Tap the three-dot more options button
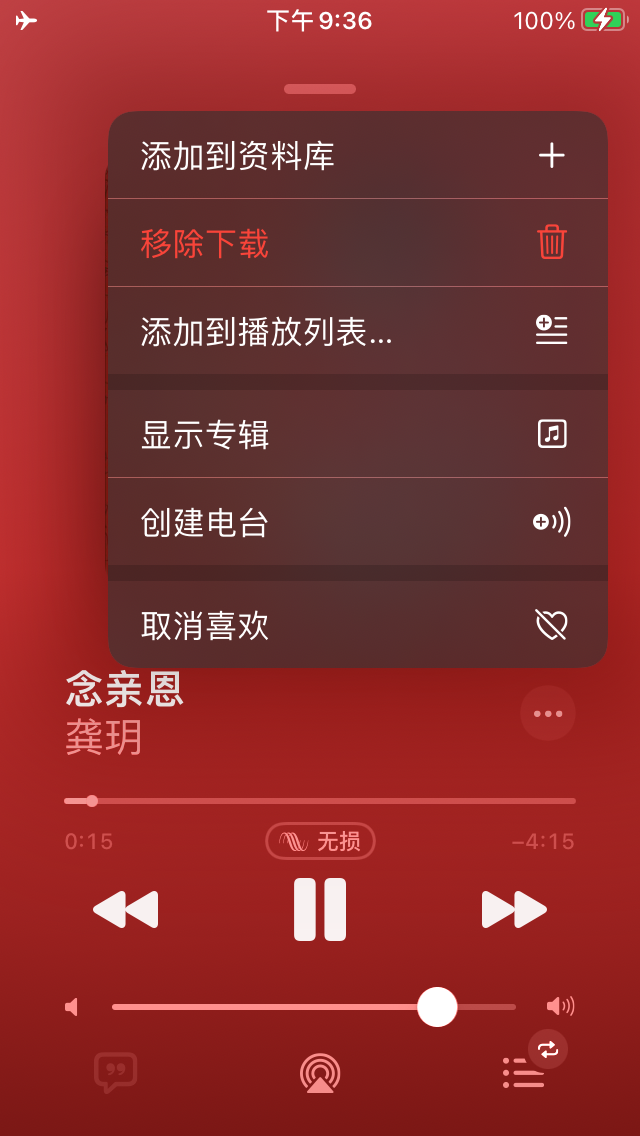Screen dimensions: 640x1136 [x=548, y=713]
